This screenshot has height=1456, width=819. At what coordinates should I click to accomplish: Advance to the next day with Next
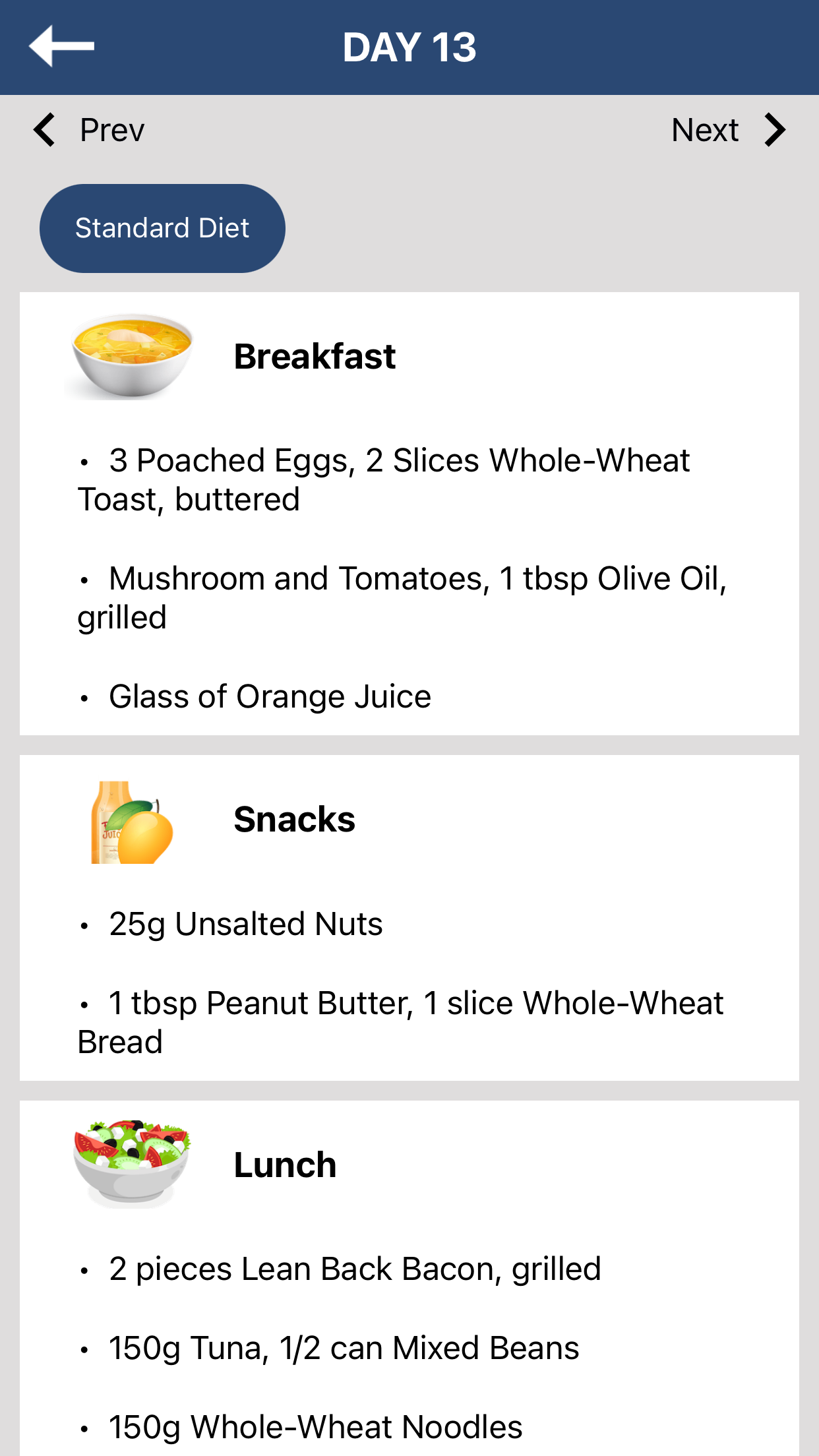pos(729,129)
